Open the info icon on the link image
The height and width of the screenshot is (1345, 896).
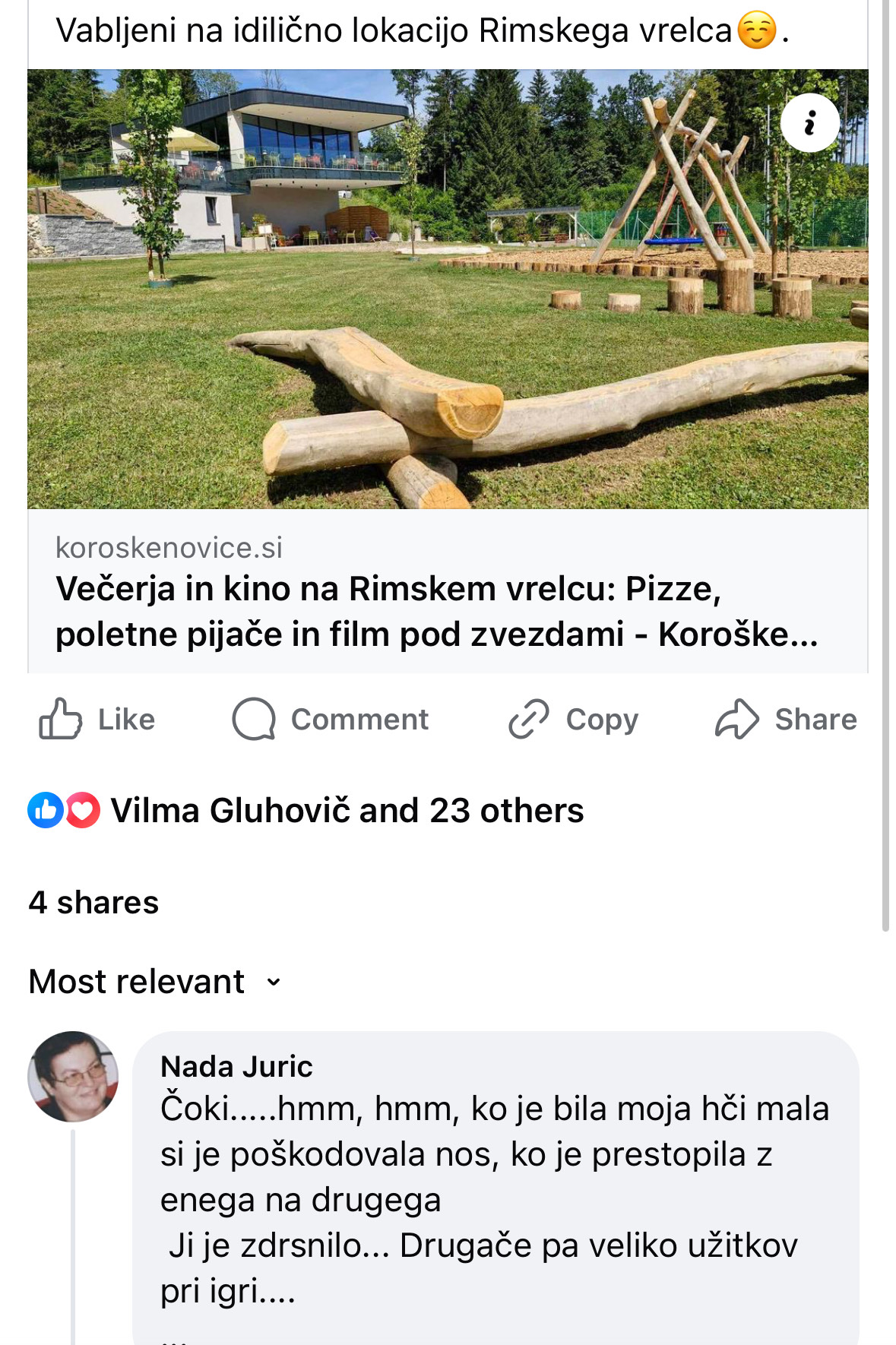click(x=810, y=123)
